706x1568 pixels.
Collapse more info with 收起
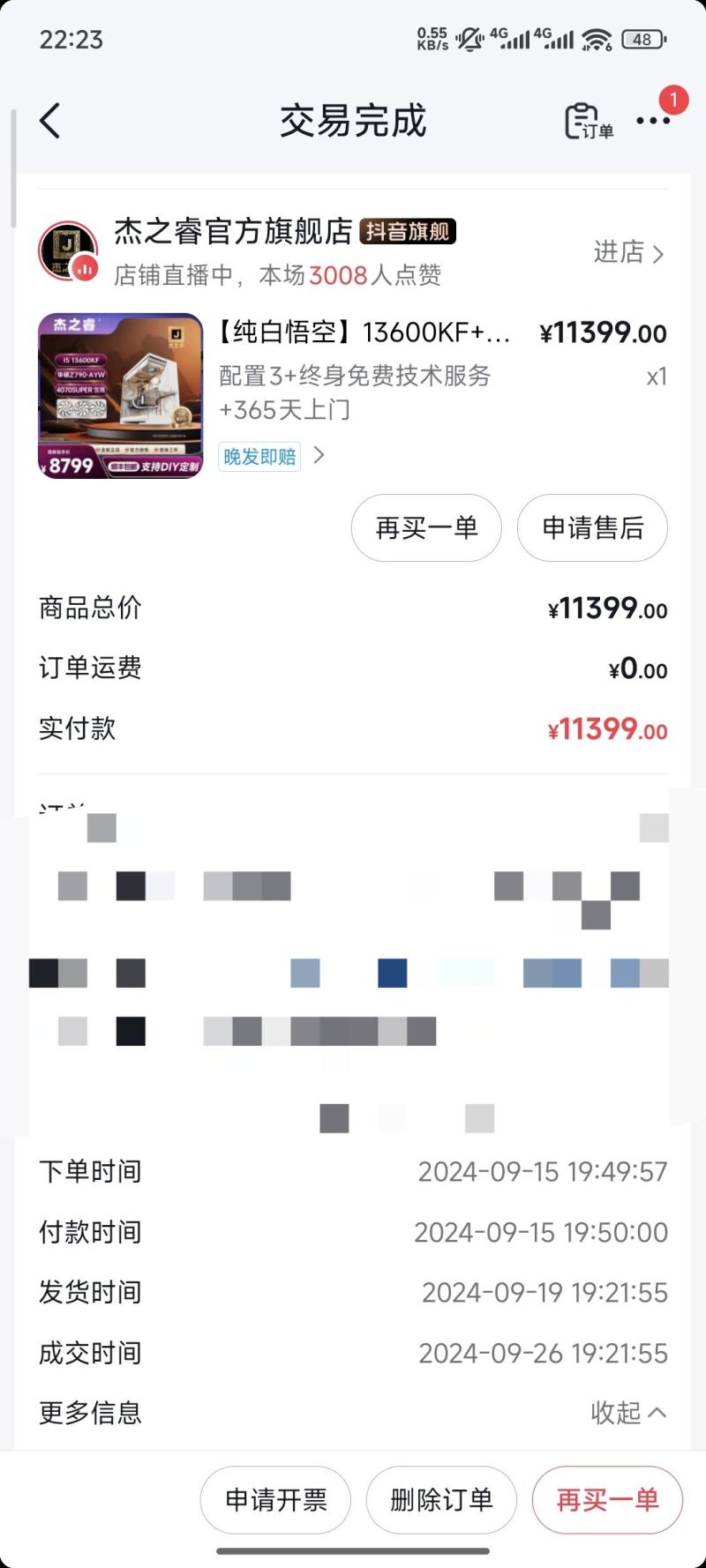628,1413
